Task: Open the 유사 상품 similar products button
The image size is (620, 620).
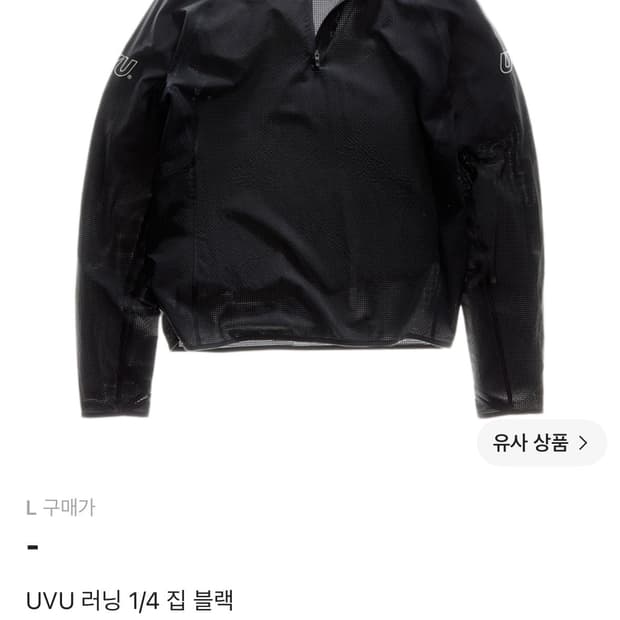Action: (541, 443)
